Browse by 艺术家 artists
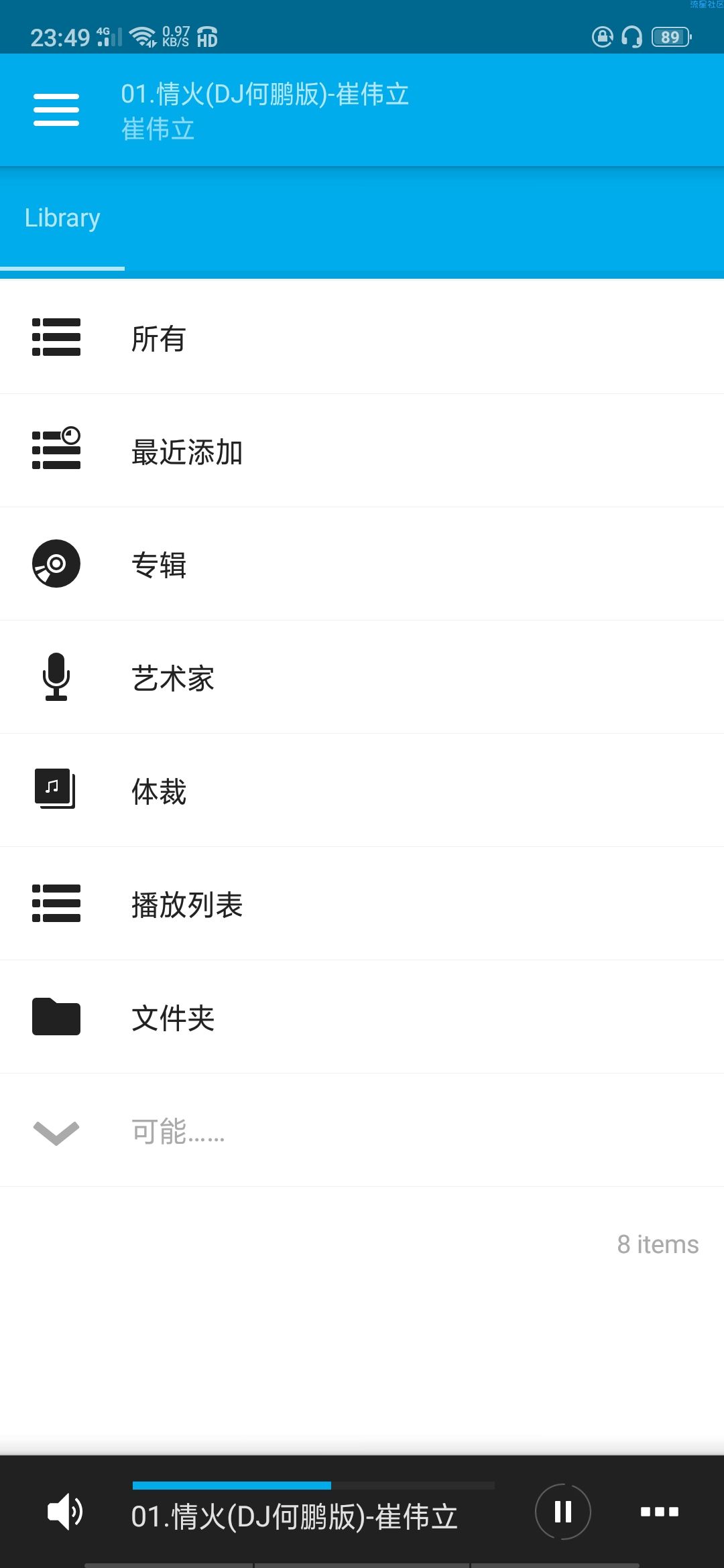 point(362,677)
